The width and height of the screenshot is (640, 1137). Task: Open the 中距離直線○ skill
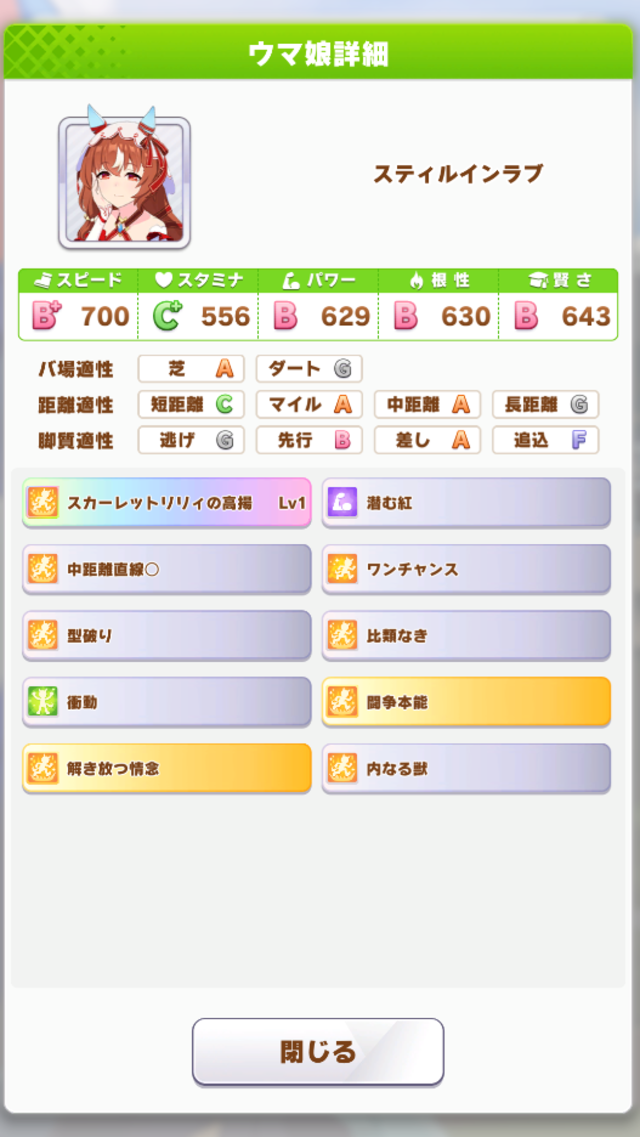point(166,569)
